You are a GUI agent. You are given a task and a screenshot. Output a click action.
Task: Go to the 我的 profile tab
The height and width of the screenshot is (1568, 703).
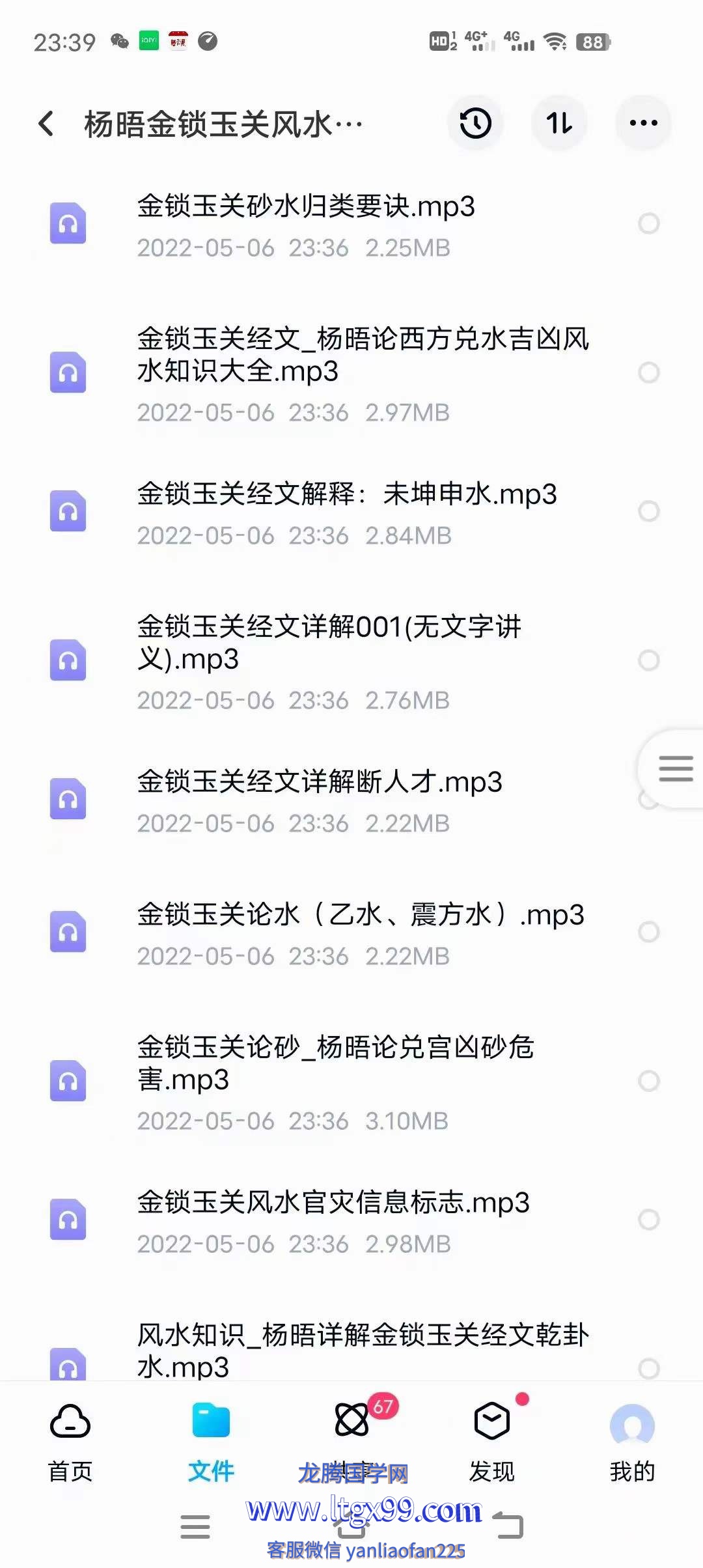click(x=632, y=1440)
